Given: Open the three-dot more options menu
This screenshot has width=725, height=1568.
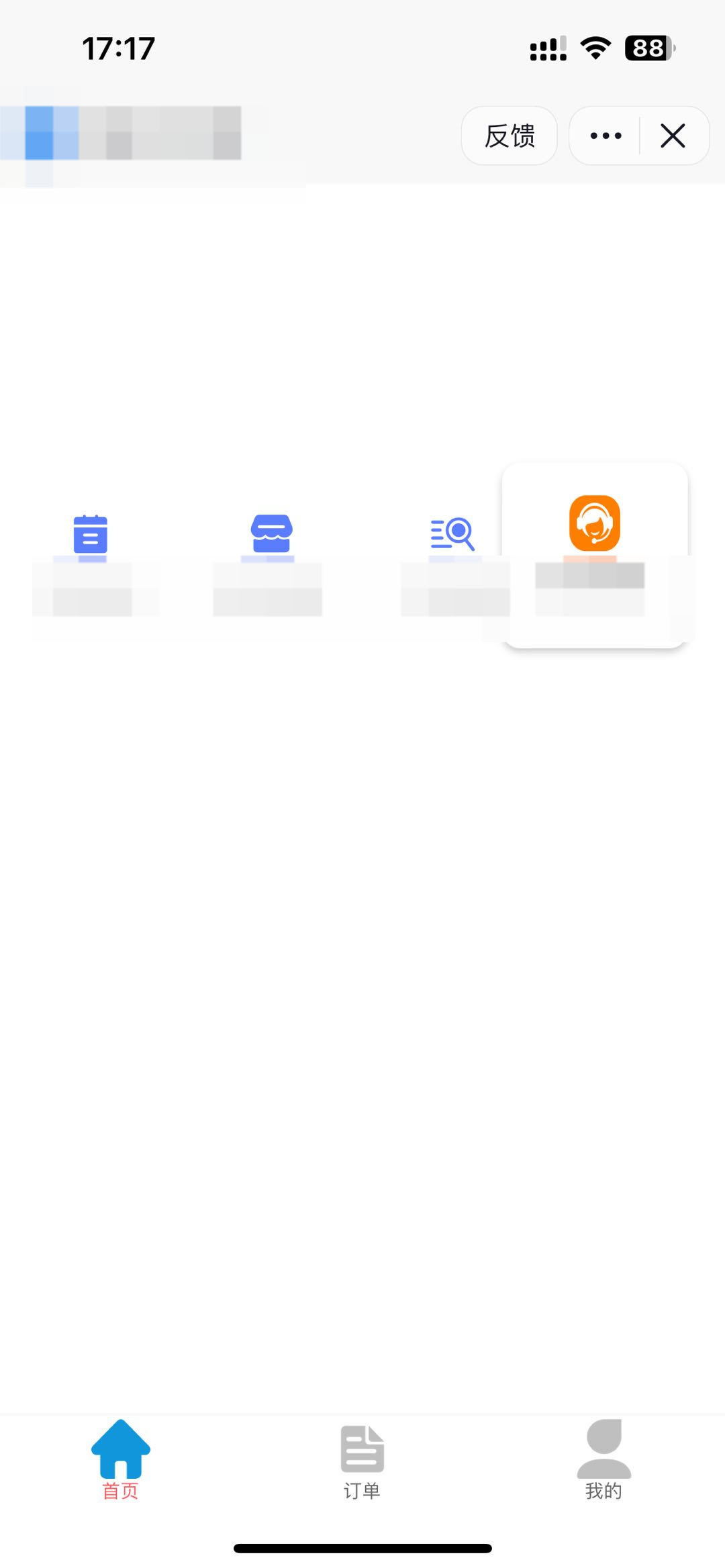Looking at the screenshot, I should click(x=606, y=136).
